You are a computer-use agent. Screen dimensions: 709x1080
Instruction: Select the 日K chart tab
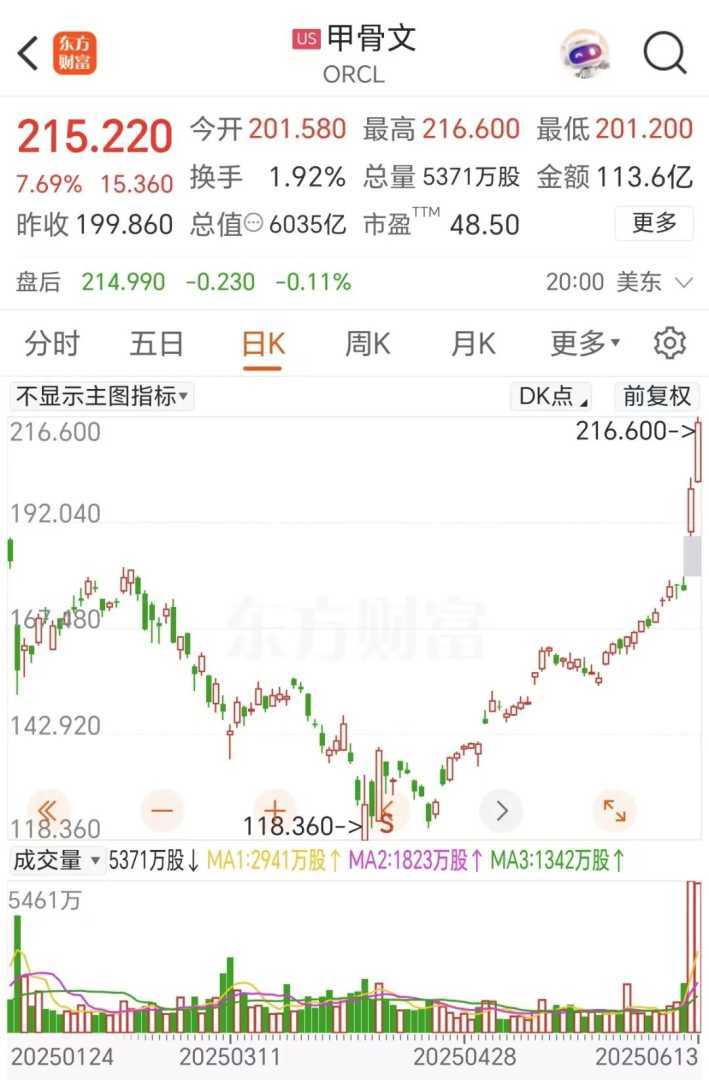[263, 344]
